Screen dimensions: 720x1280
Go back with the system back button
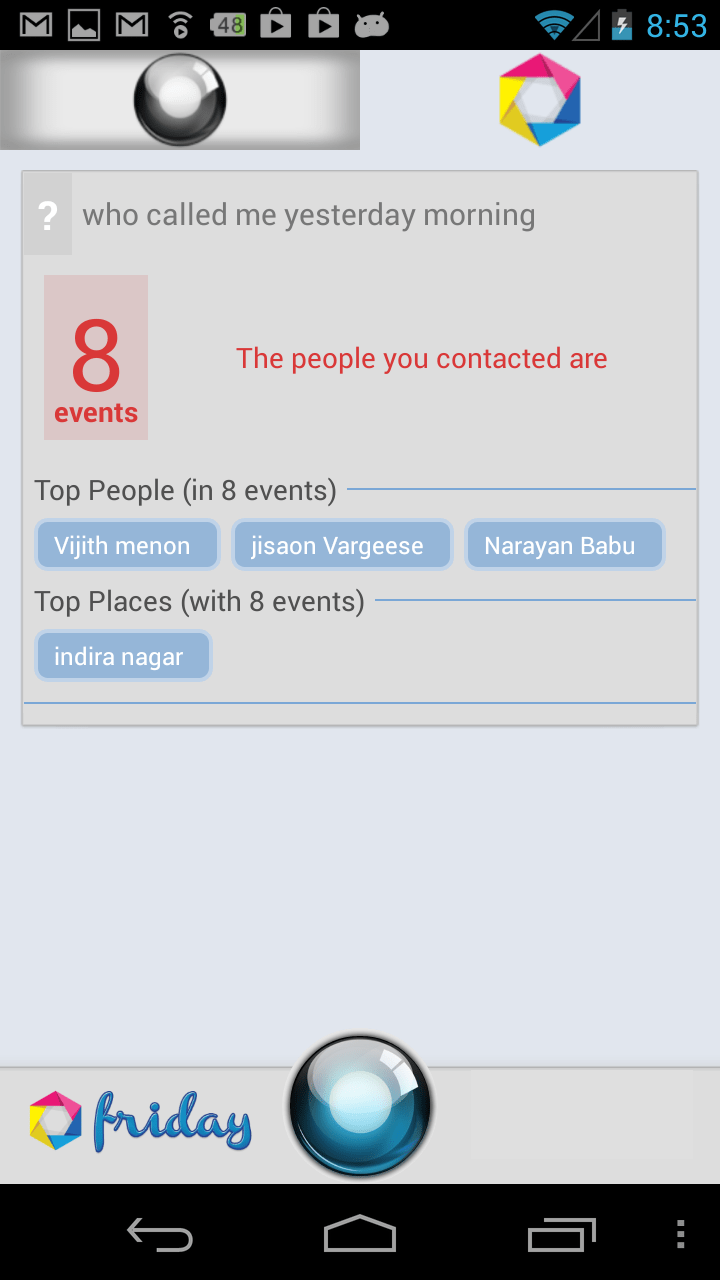160,1235
